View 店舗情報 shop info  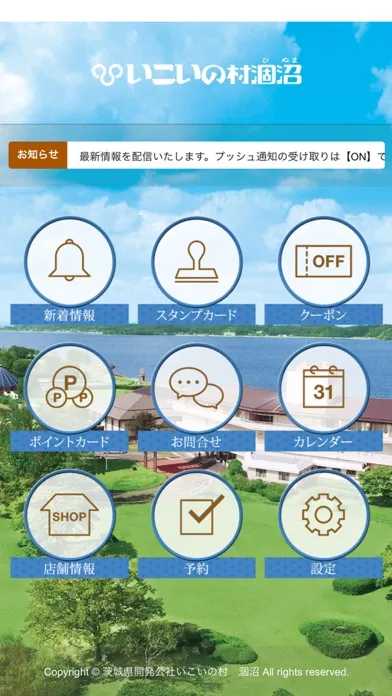tap(70, 515)
